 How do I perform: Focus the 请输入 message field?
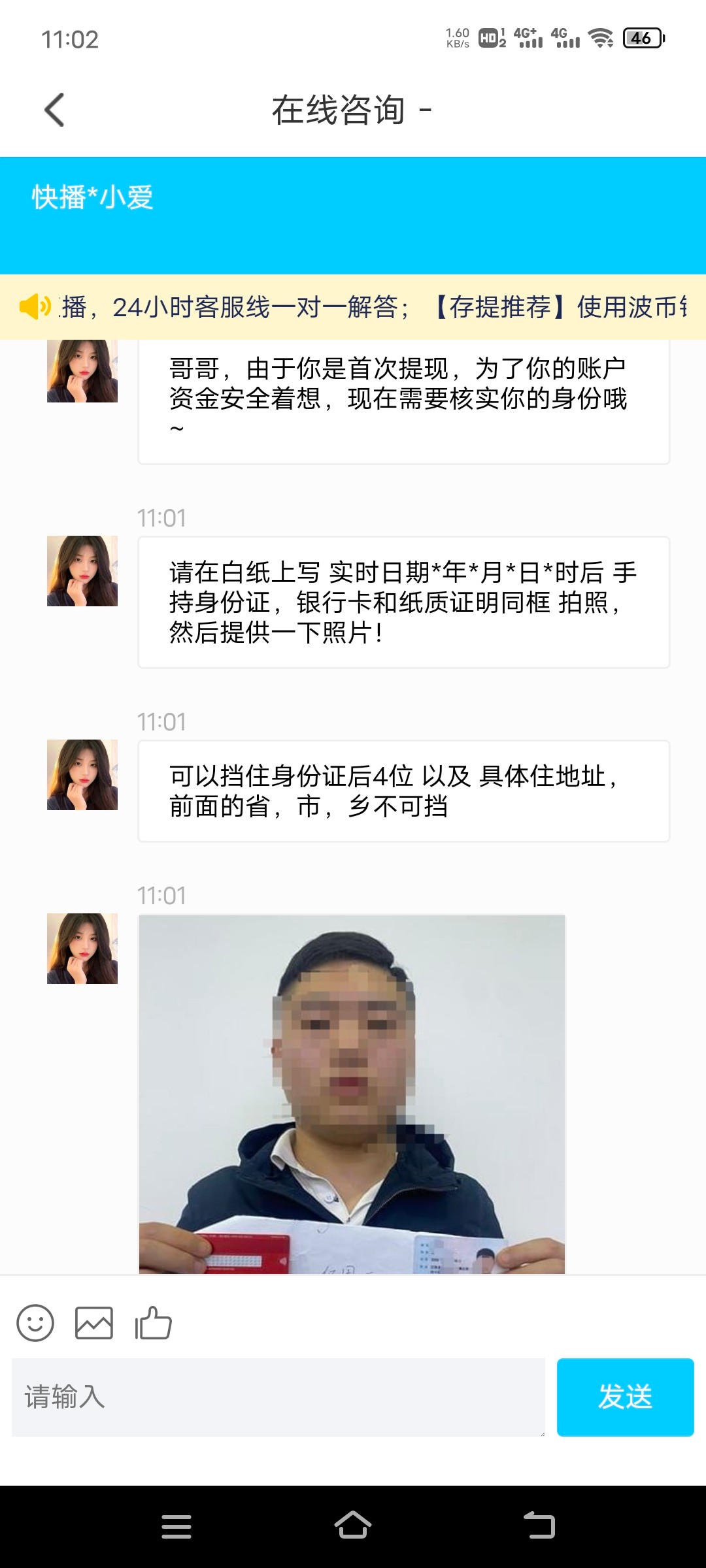278,1397
